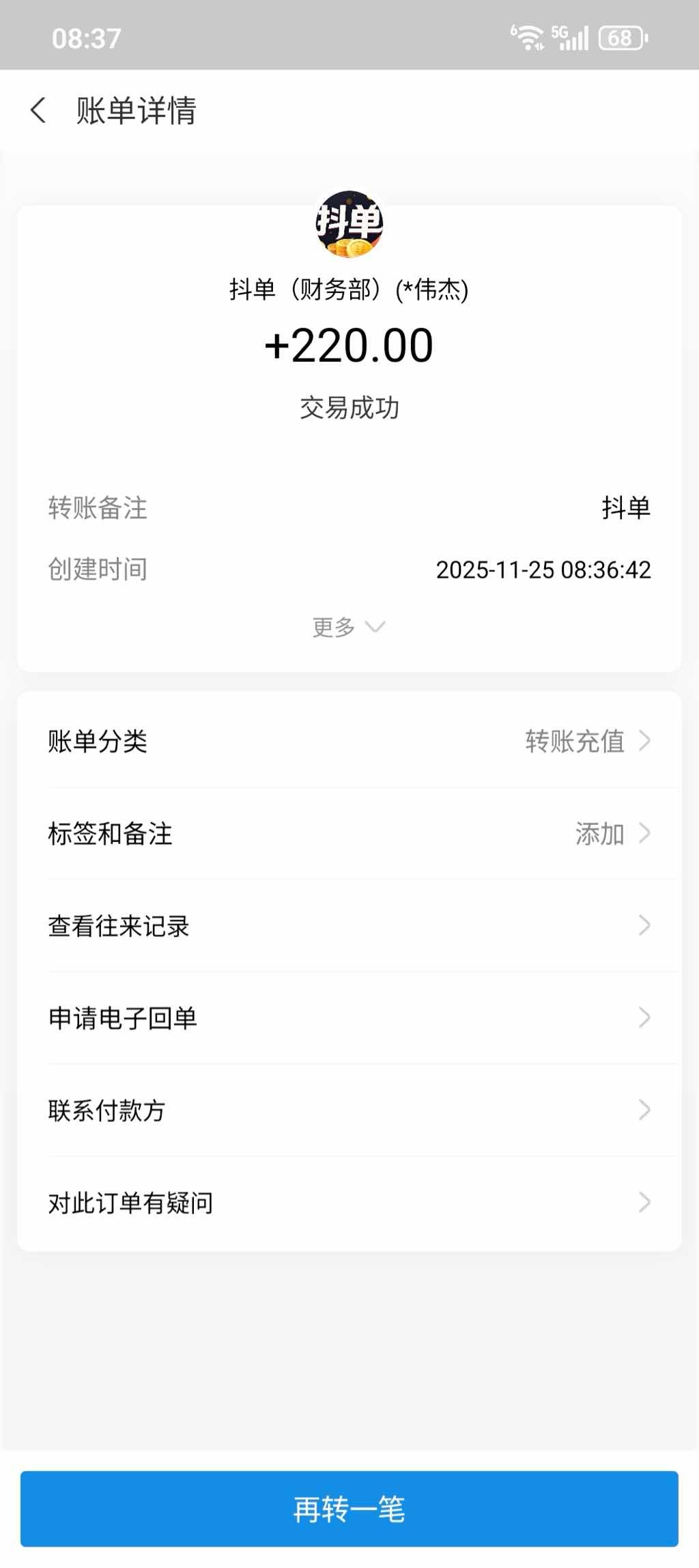699x1568 pixels.
Task: Expand the 联系付款方 row
Action: [x=349, y=1110]
